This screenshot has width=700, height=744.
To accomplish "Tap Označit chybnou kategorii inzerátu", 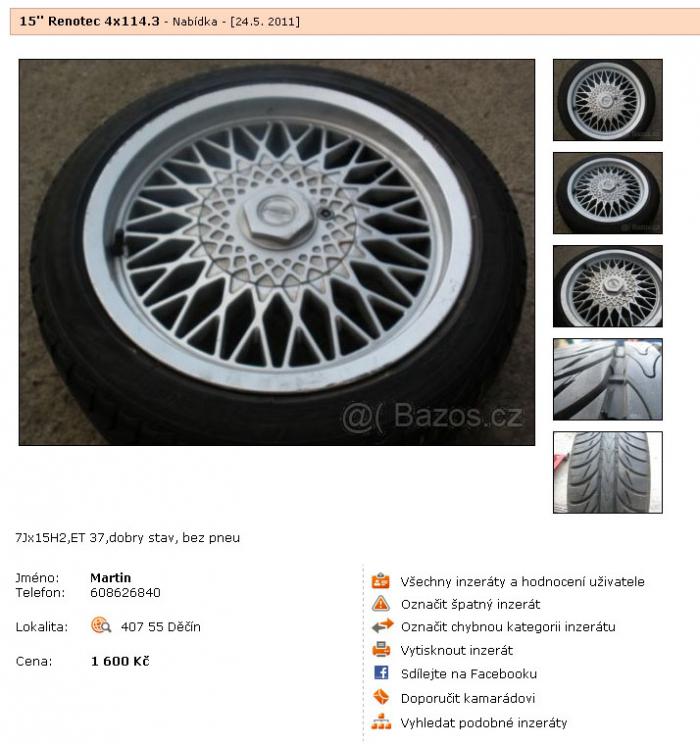I will click(x=508, y=627).
